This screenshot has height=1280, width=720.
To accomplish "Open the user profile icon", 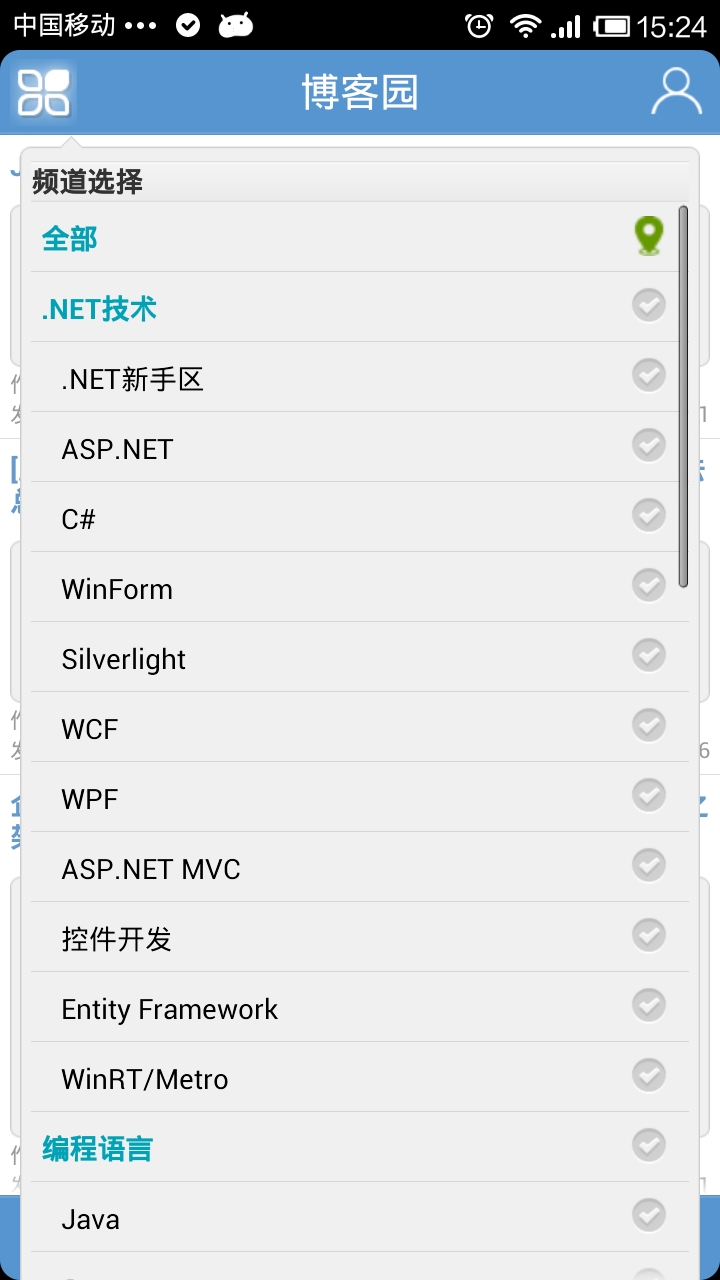I will 677,92.
